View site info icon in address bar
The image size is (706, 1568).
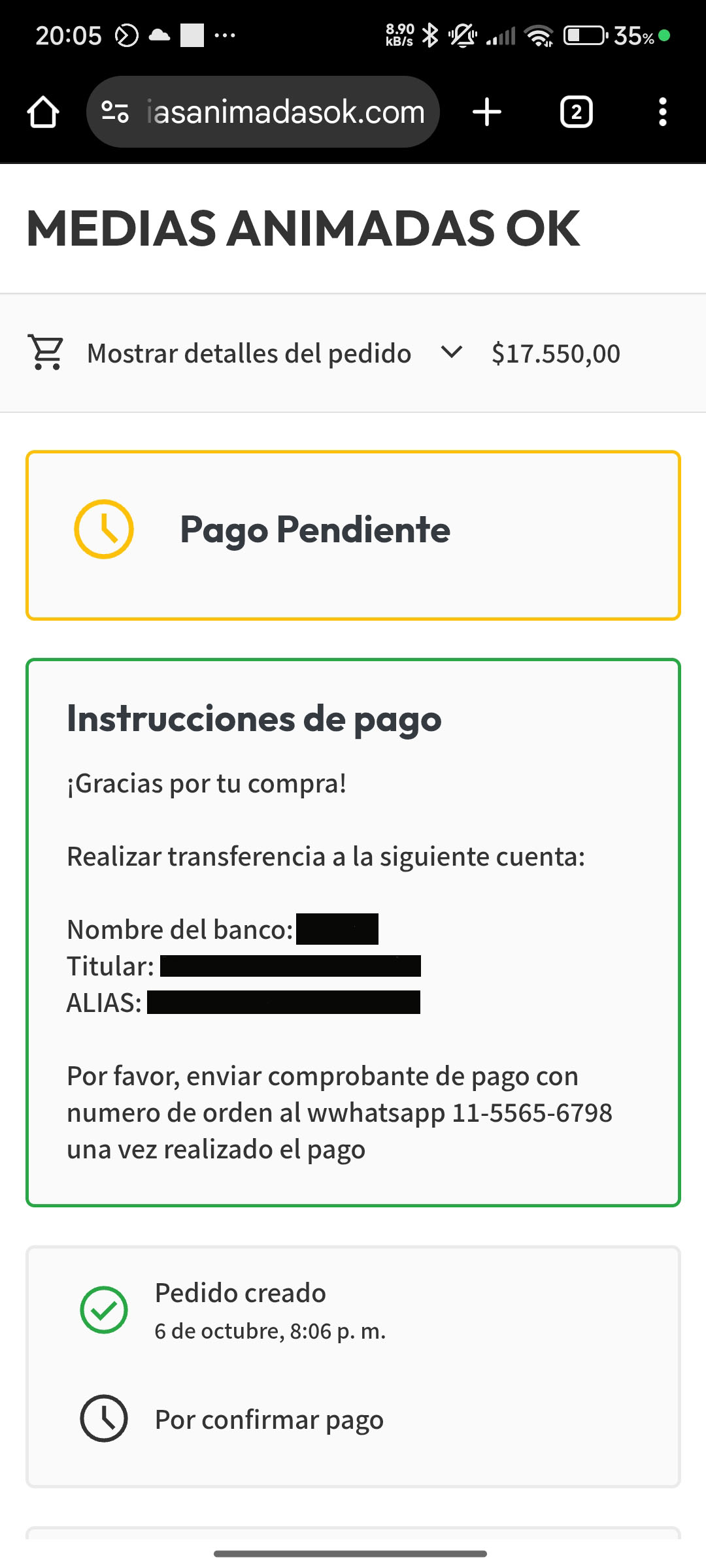coord(115,112)
